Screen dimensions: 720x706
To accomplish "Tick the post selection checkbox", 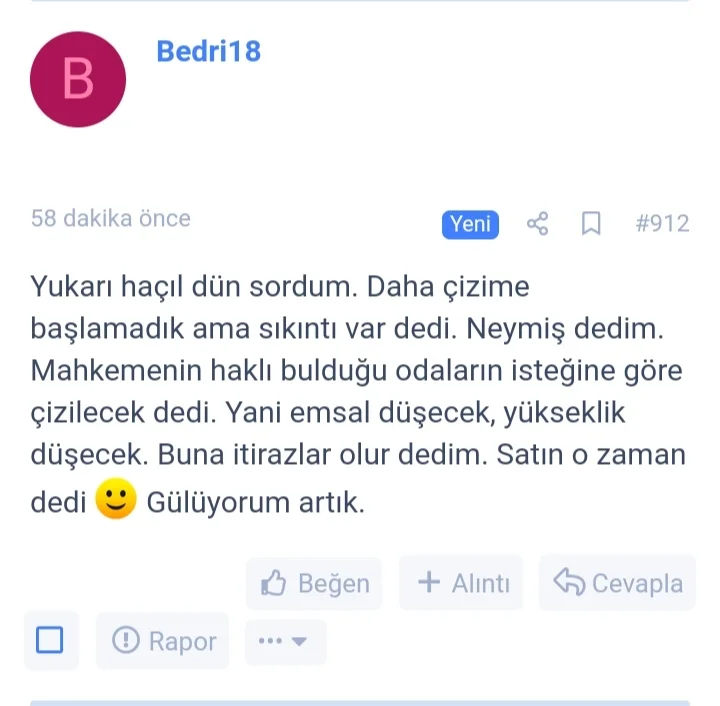I will (50, 640).
